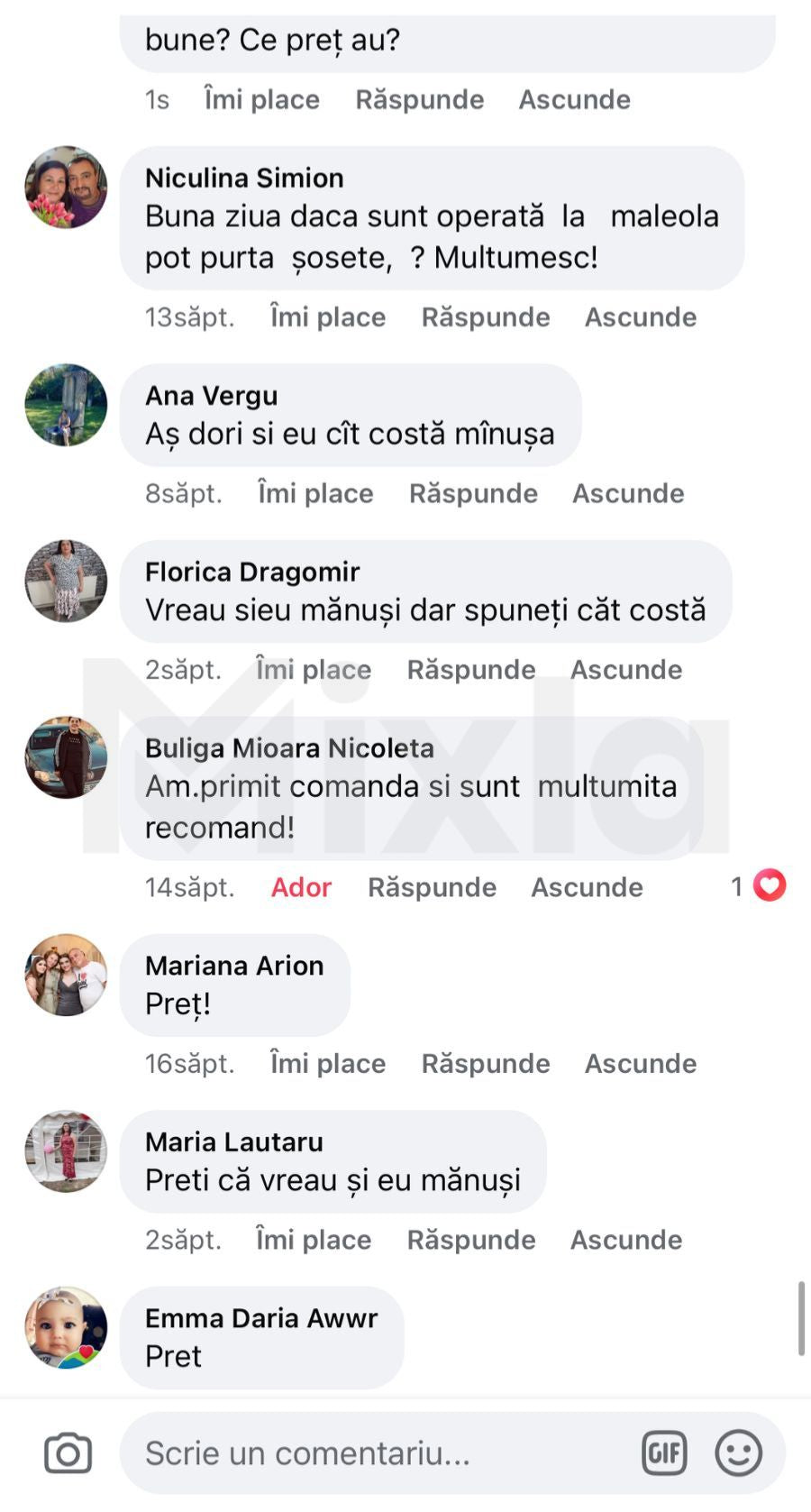Hide Florica Dragomir's comment
This screenshot has width=811, height=1512.
tap(626, 670)
